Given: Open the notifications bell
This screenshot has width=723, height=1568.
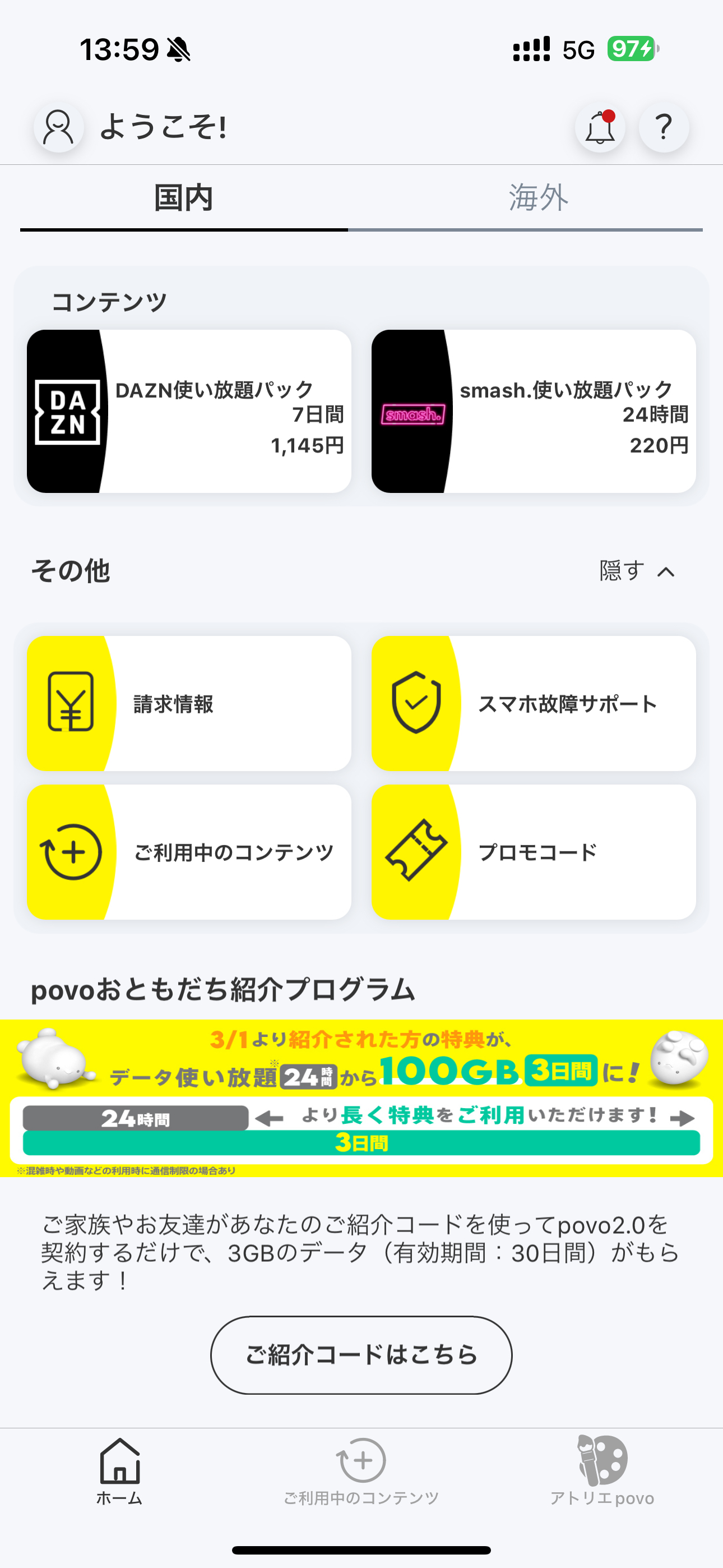Looking at the screenshot, I should tap(600, 128).
